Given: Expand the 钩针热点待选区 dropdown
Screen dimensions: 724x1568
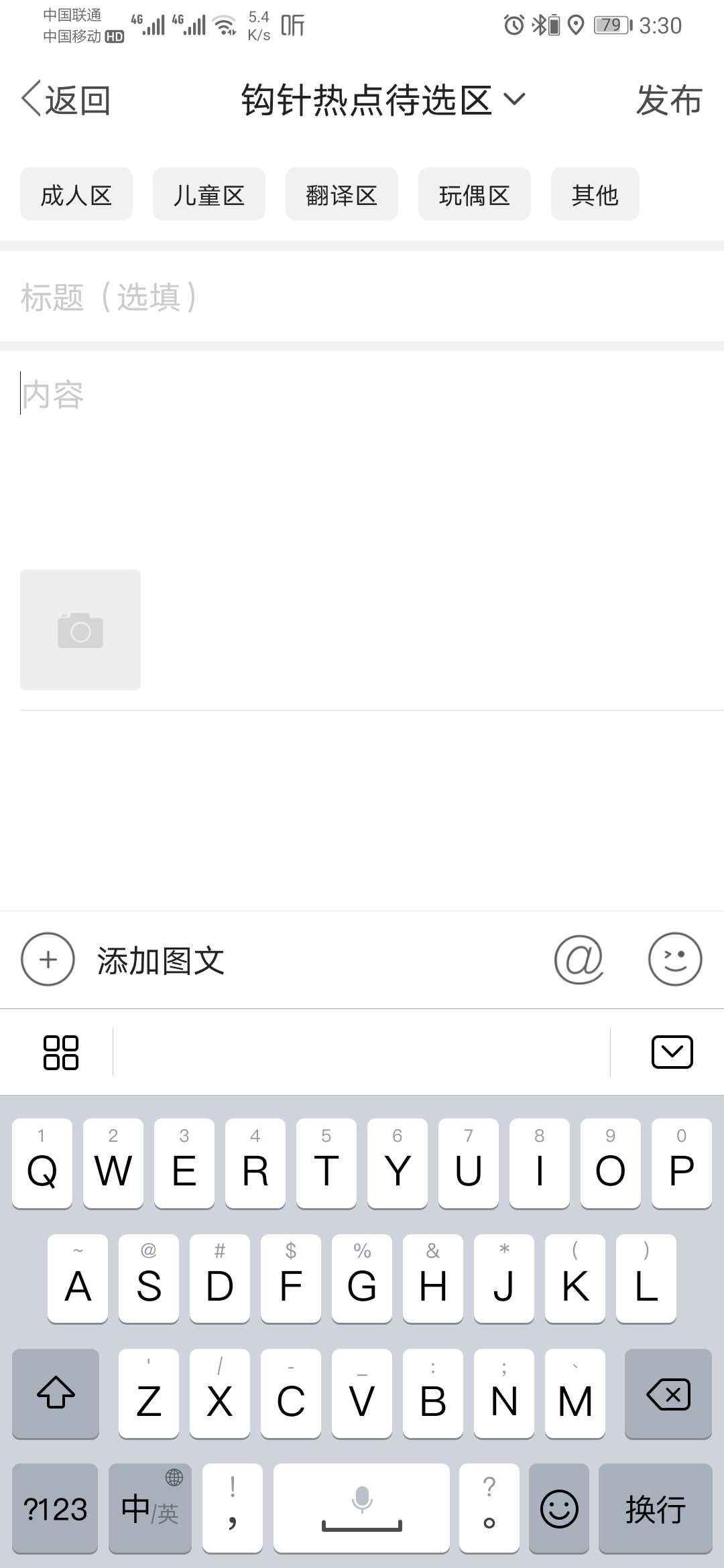Looking at the screenshot, I should point(383,100).
